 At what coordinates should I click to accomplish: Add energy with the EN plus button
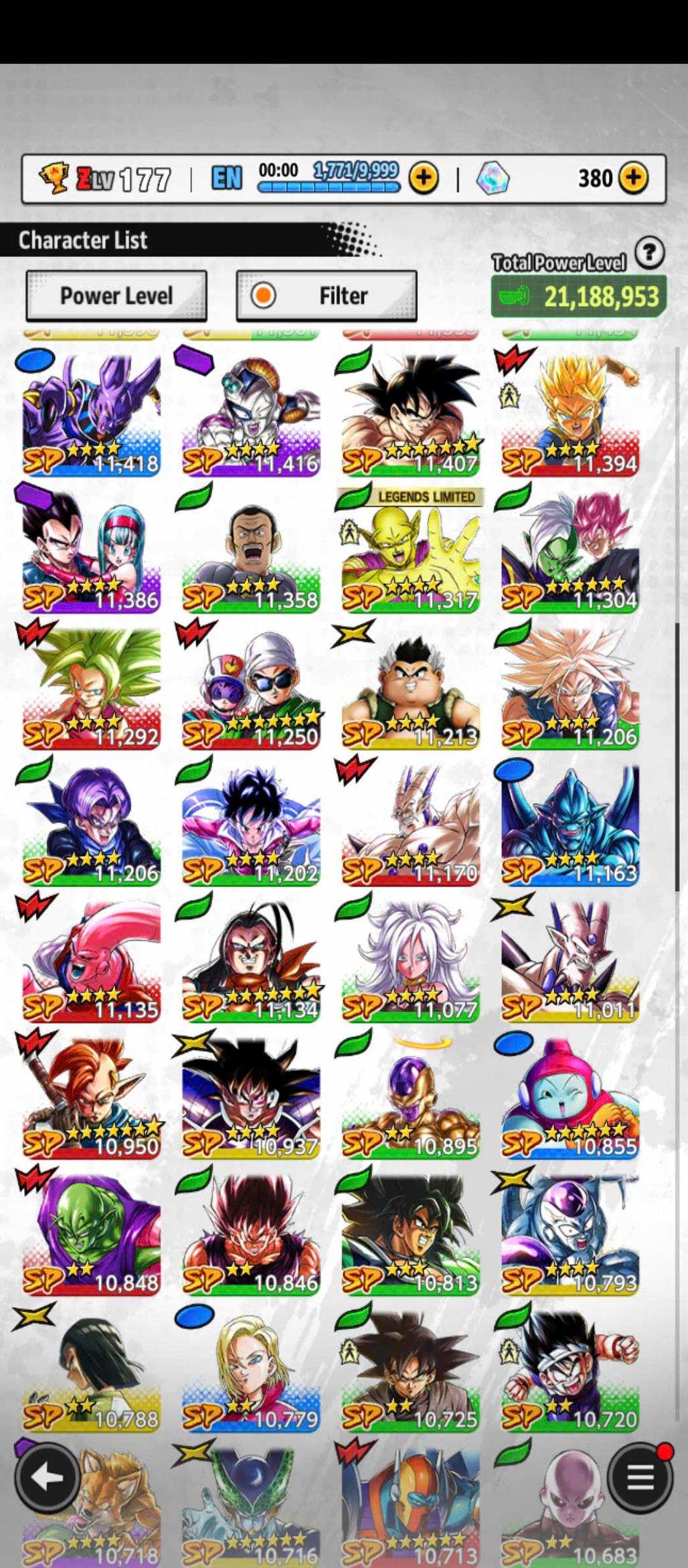tap(424, 178)
